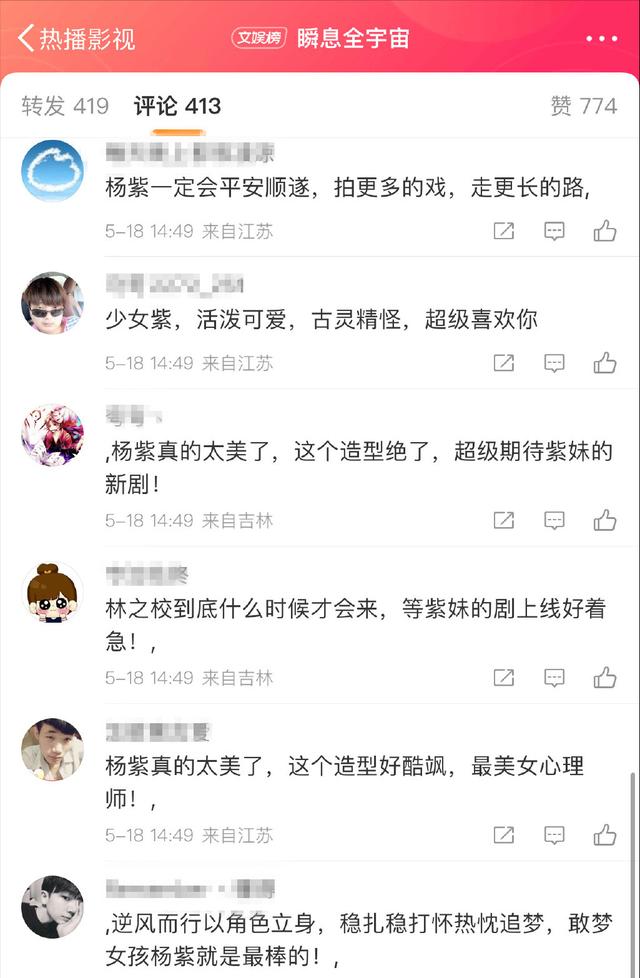
Task: Like the comment 超级期待紫妹的新剧
Action: coord(604,520)
